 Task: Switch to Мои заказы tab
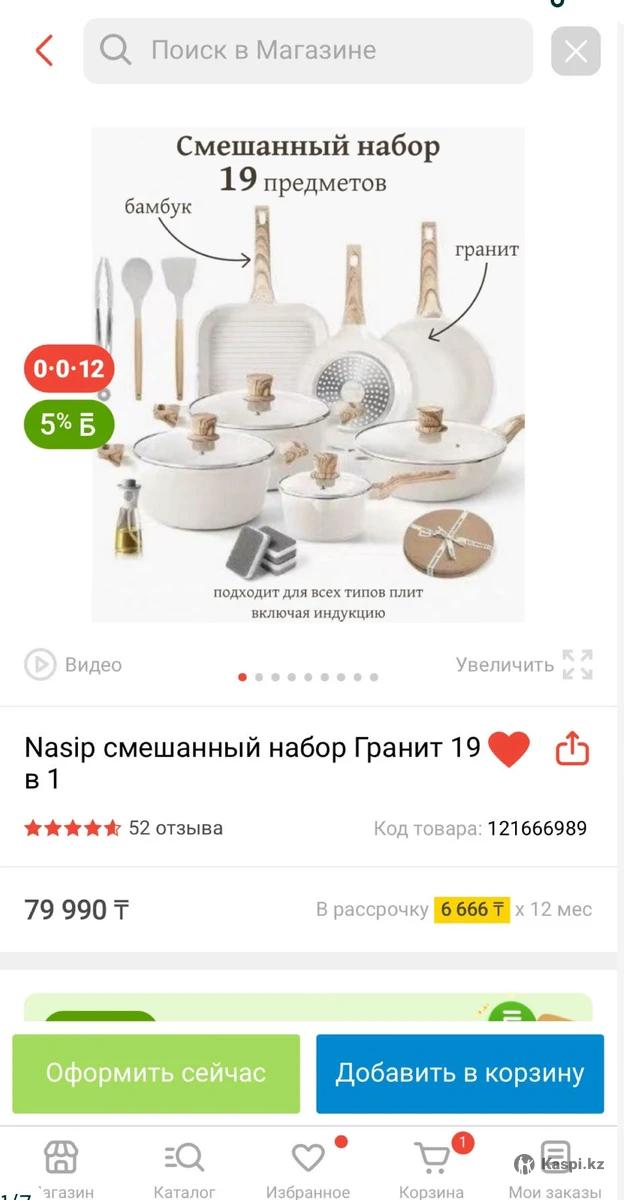click(553, 1168)
